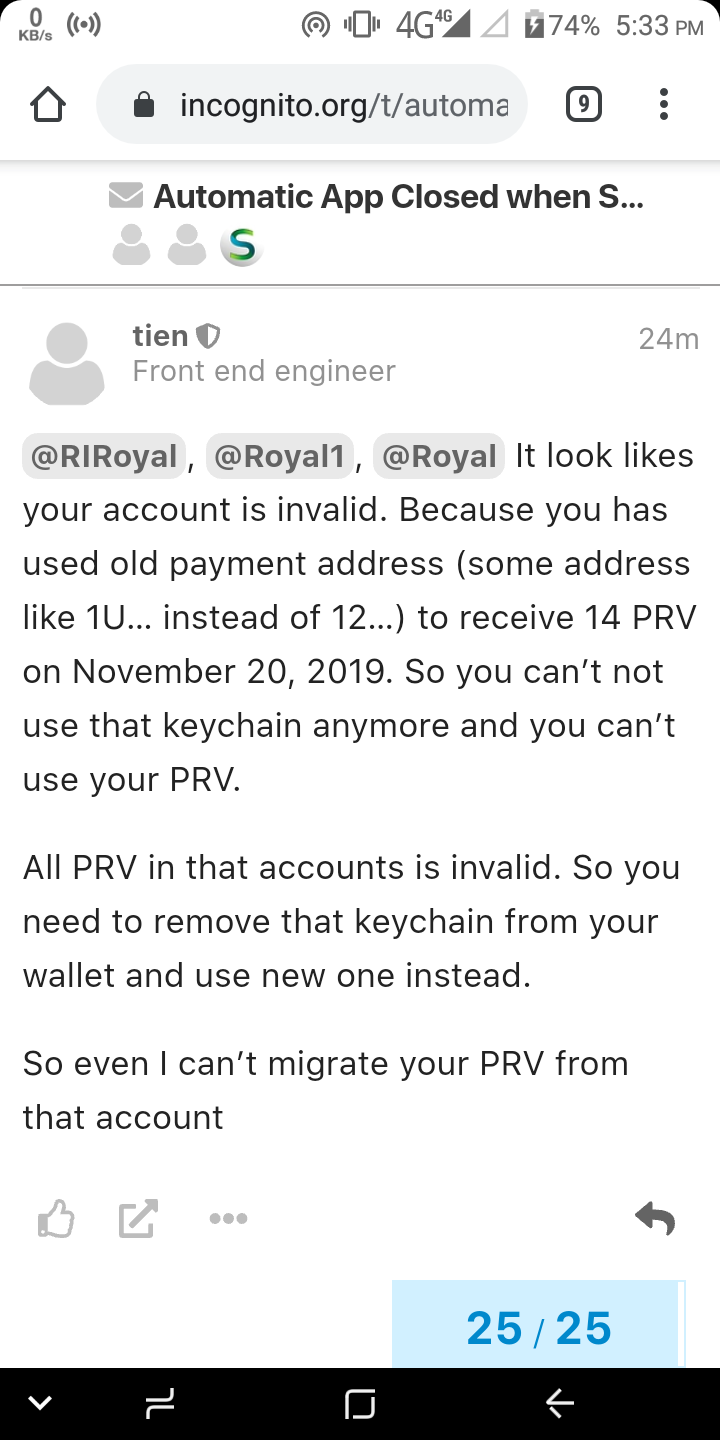Open the @RIRoyal mention
The height and width of the screenshot is (1440, 720).
coord(104,457)
